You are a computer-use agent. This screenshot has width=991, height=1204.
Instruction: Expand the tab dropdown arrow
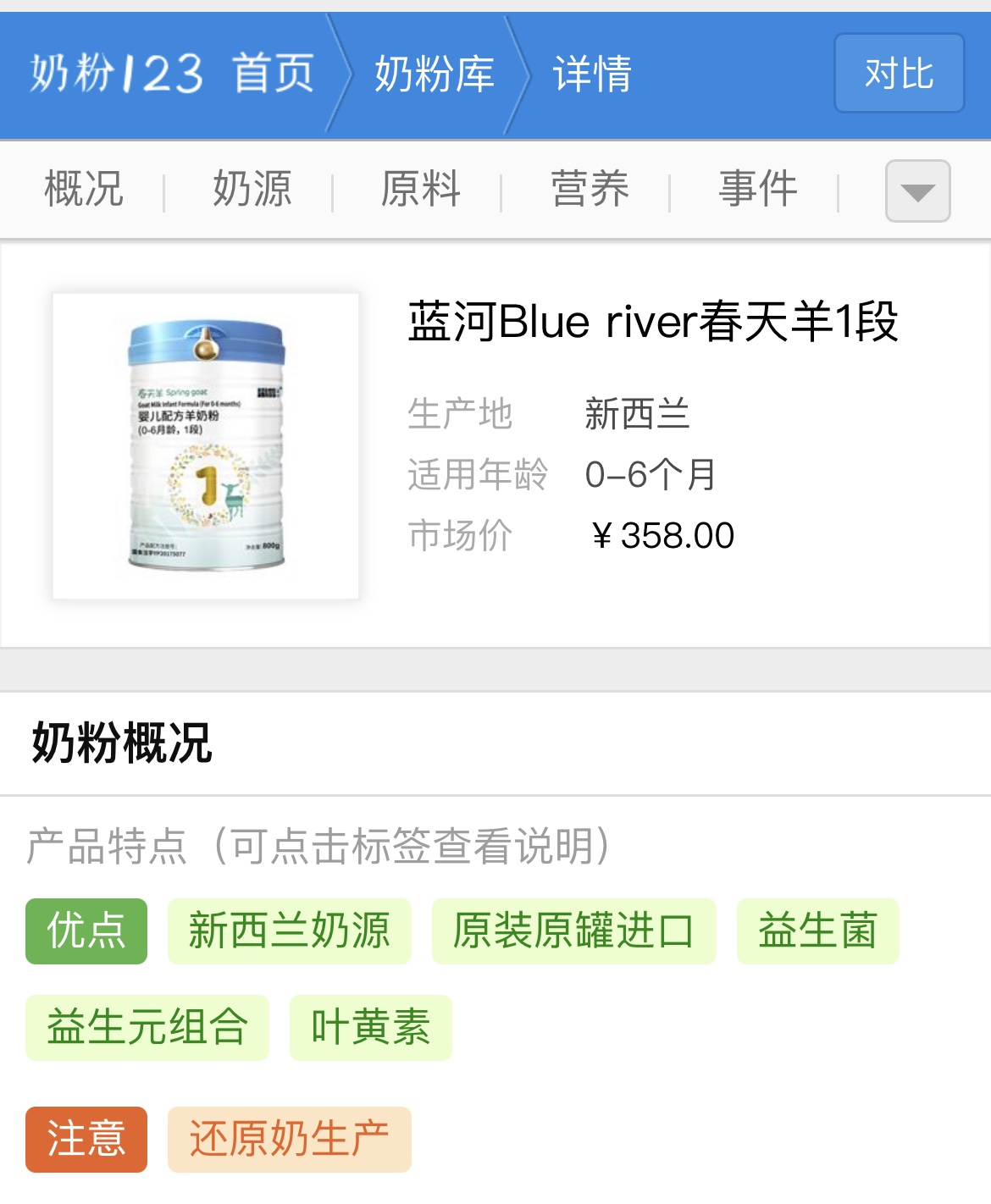(917, 191)
